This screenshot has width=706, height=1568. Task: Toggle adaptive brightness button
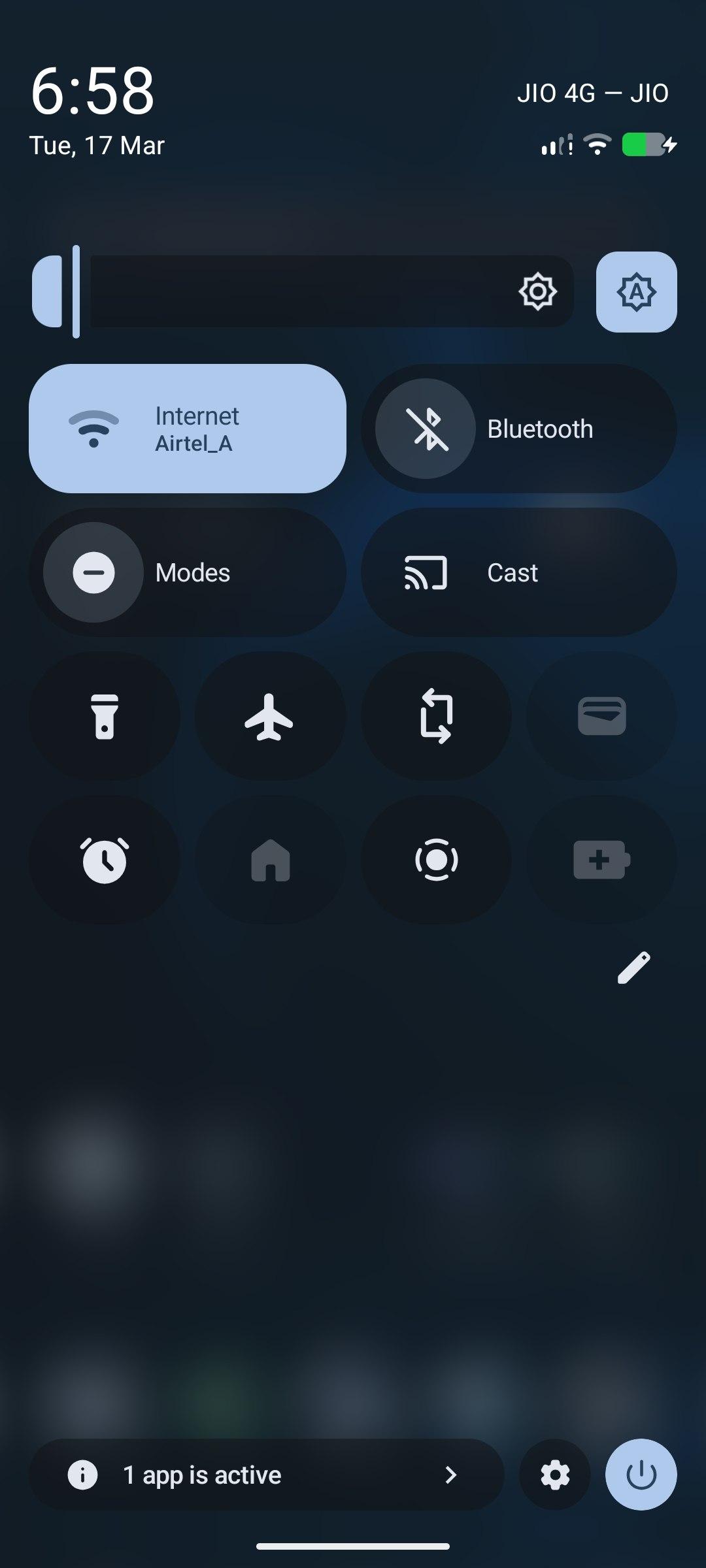click(636, 292)
